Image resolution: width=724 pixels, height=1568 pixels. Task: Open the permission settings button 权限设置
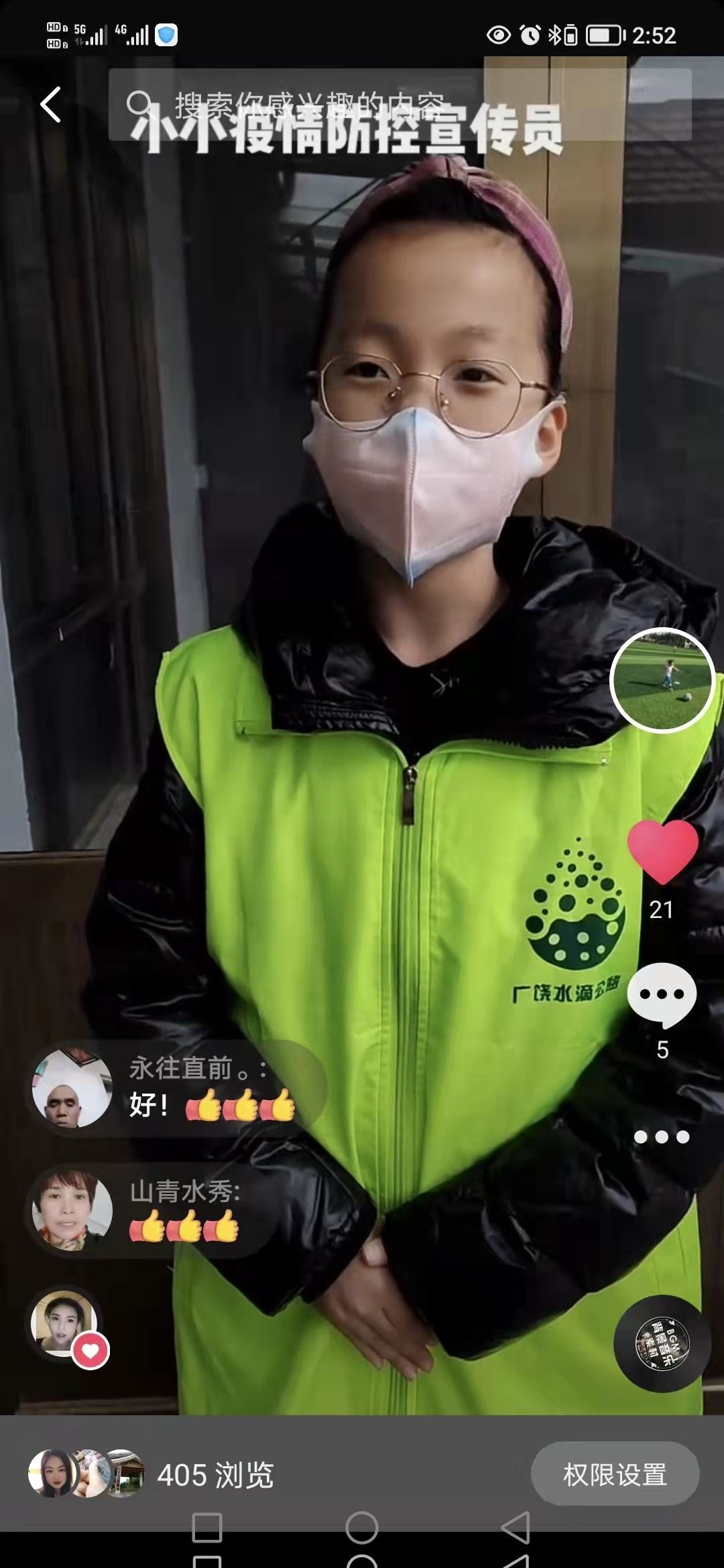(x=615, y=1475)
